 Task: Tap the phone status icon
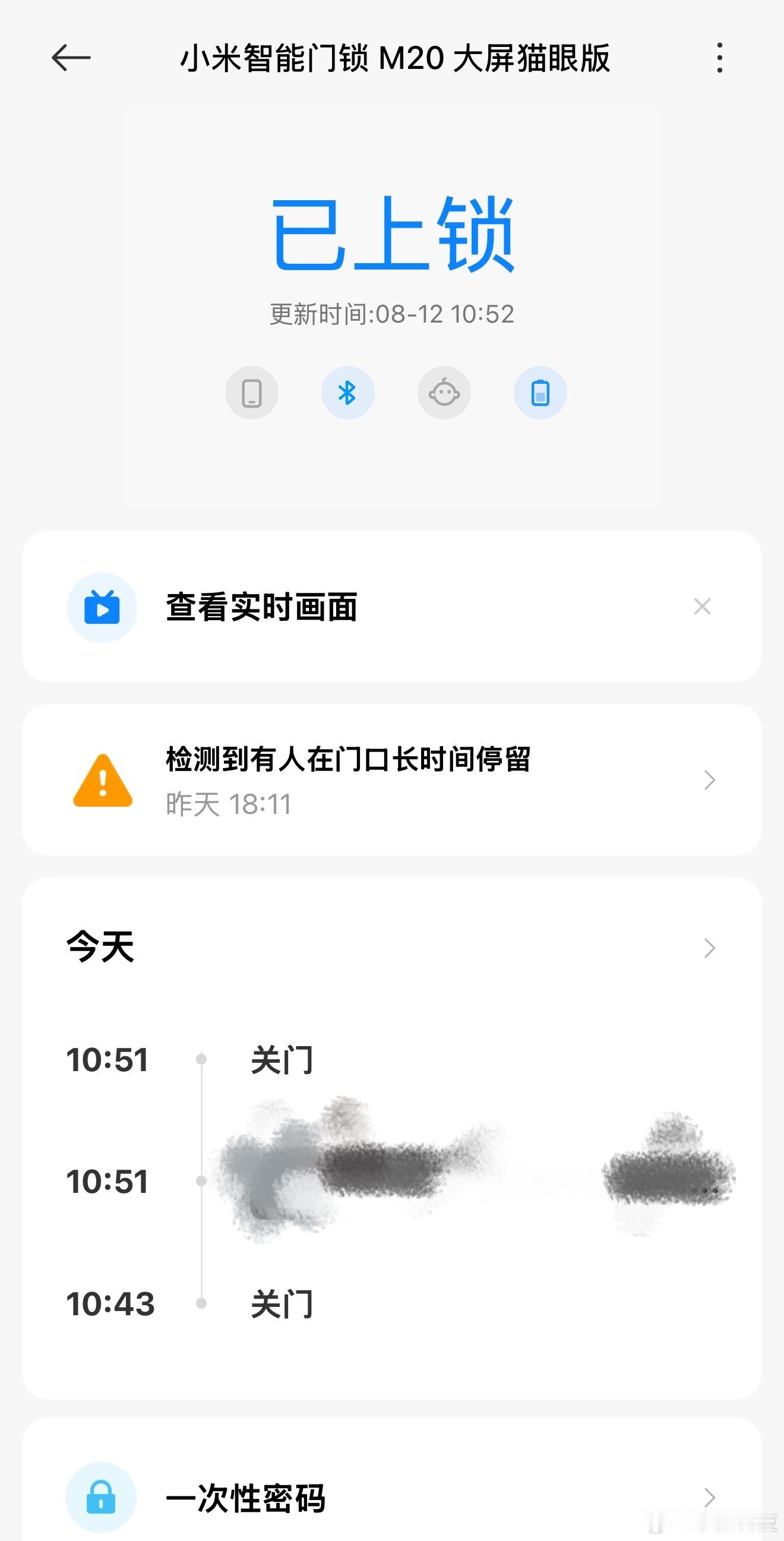[252, 393]
